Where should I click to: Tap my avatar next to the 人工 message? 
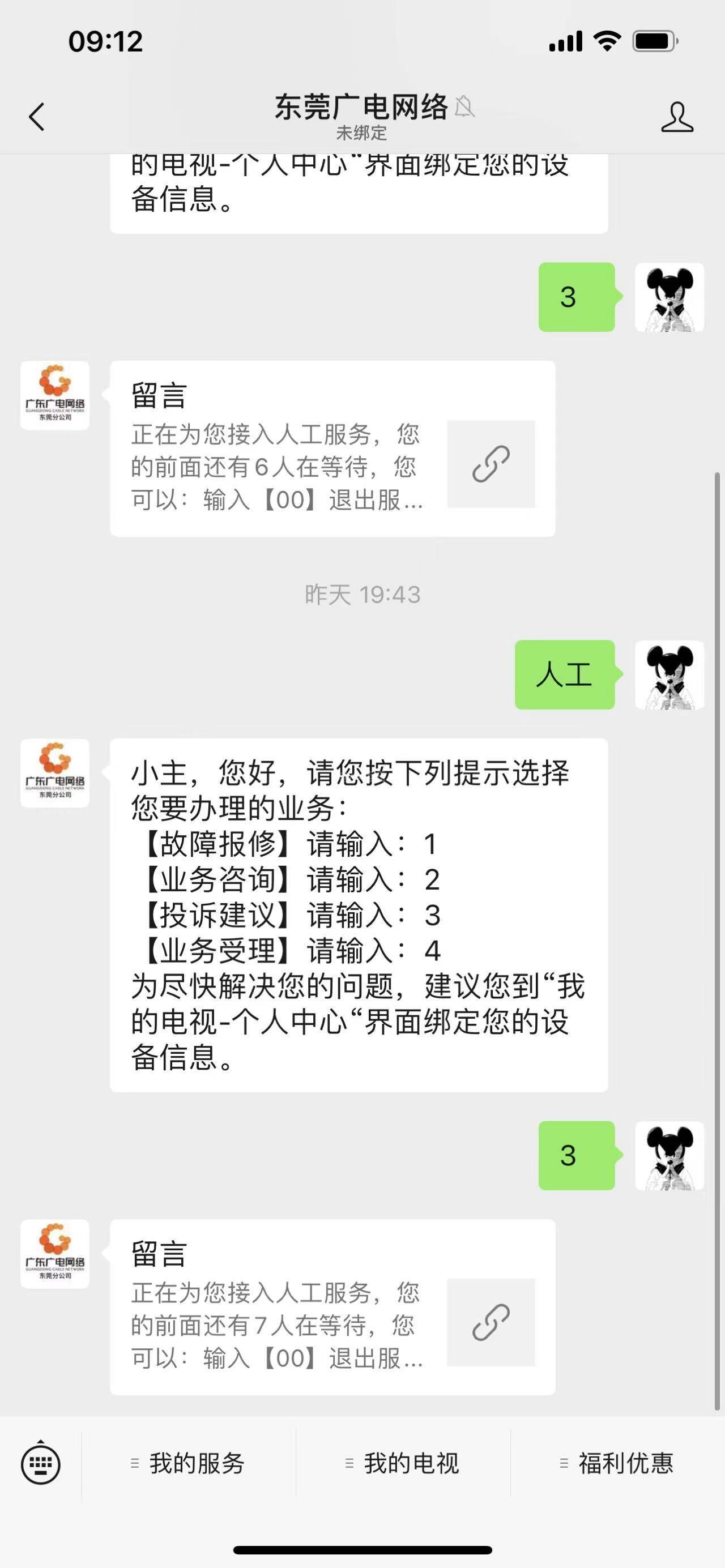coord(669,674)
